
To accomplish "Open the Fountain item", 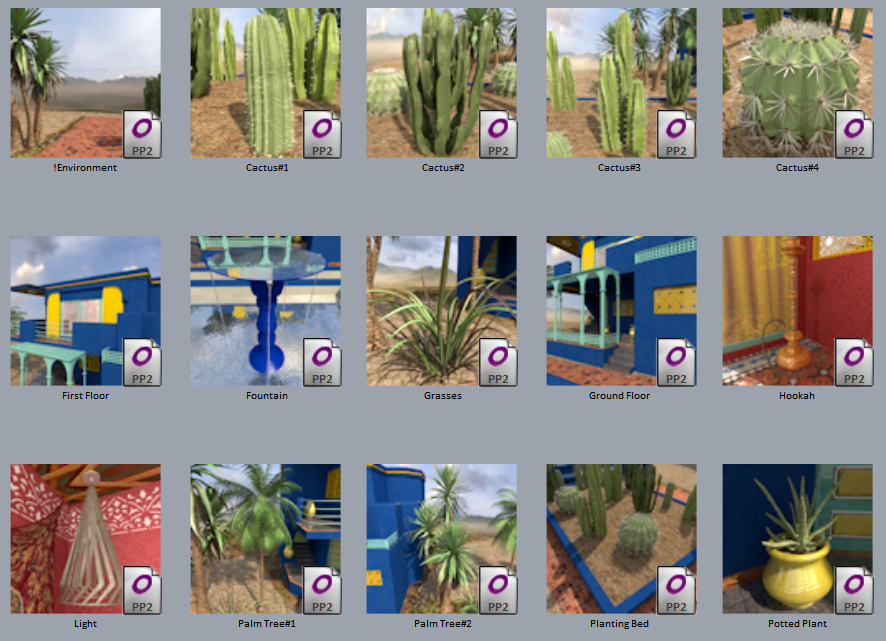I will click(x=265, y=311).
